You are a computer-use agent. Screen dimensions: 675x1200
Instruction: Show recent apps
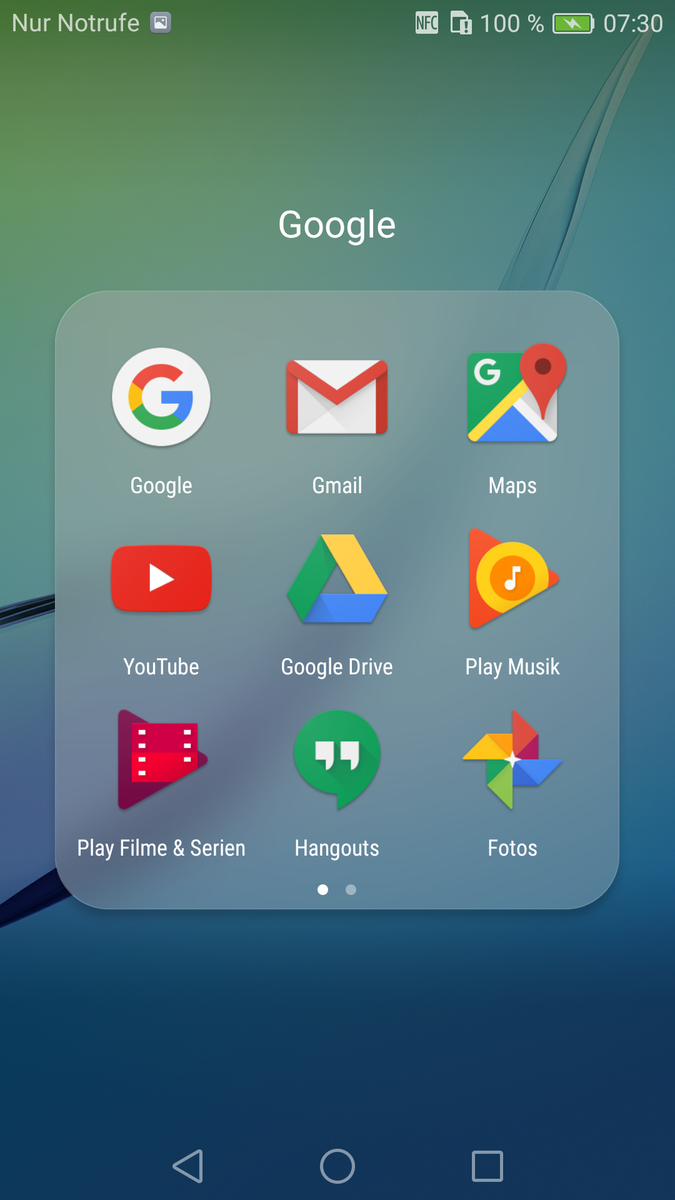click(x=487, y=1166)
